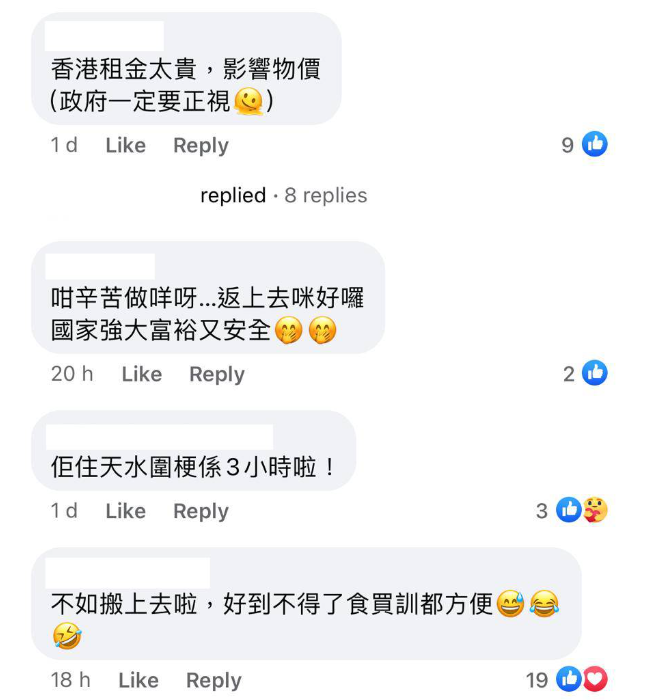This screenshot has height=700, width=653.
Task: Like the 不如搬上去啦 comment
Action: (x=138, y=680)
